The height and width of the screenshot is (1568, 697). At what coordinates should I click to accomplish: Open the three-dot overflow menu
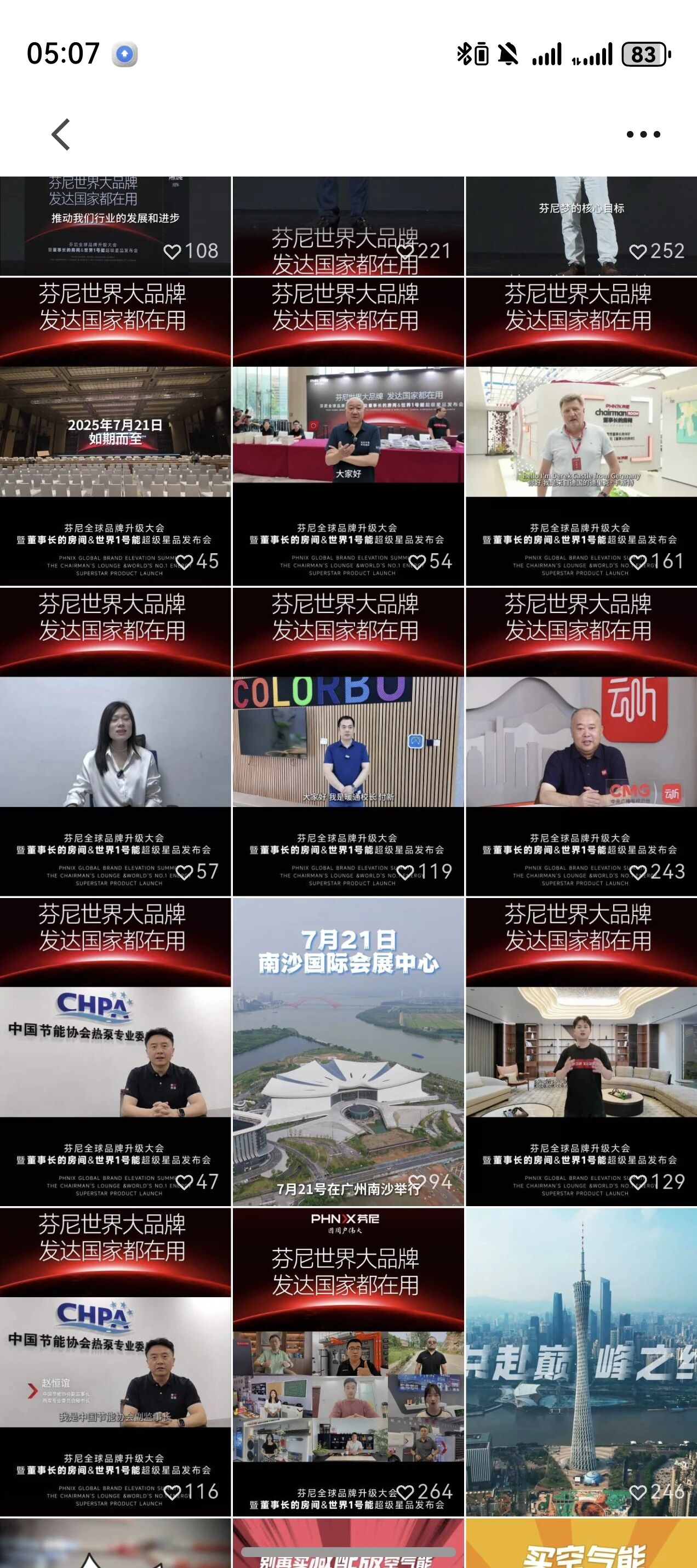[643, 134]
